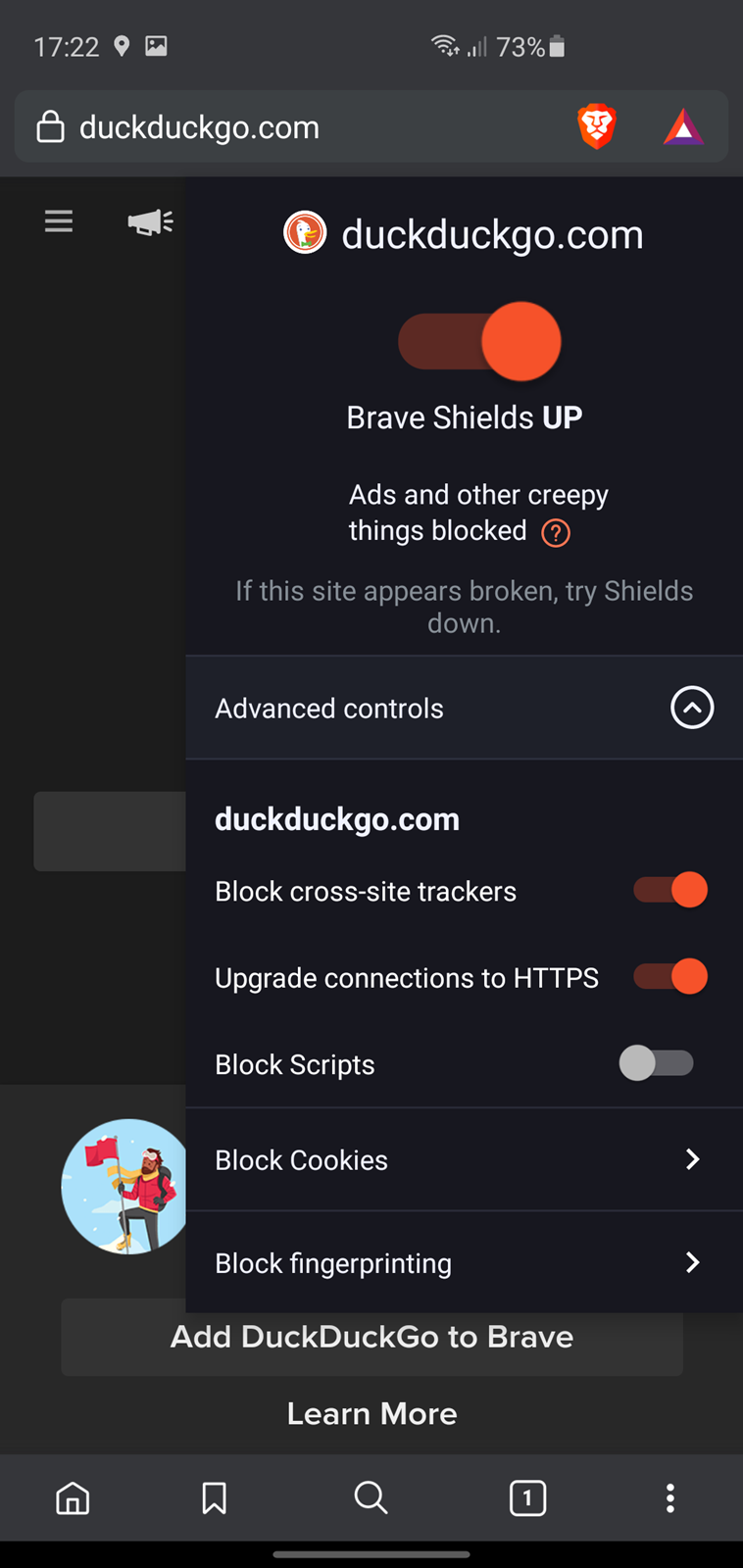This screenshot has height=1568, width=743.
Task: Toggle Upgrade connections to HTTPS off
Action: pos(670,976)
